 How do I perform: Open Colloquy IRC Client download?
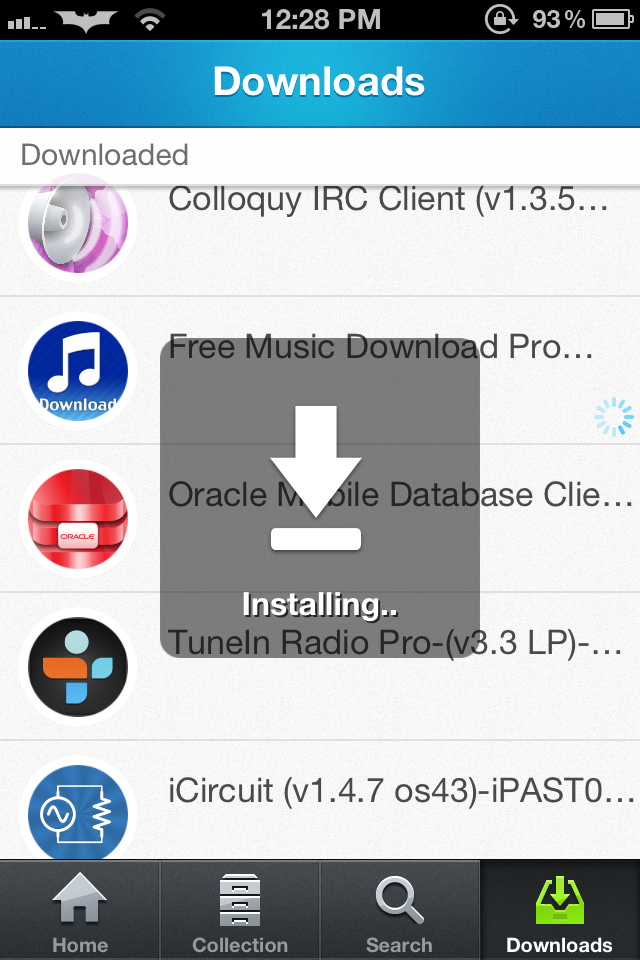coord(388,200)
